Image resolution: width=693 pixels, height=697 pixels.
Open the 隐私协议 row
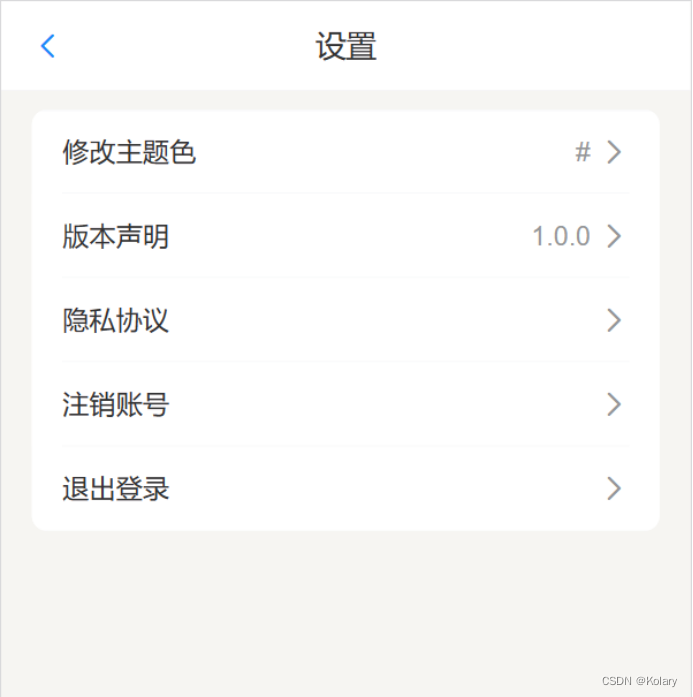tap(345, 320)
